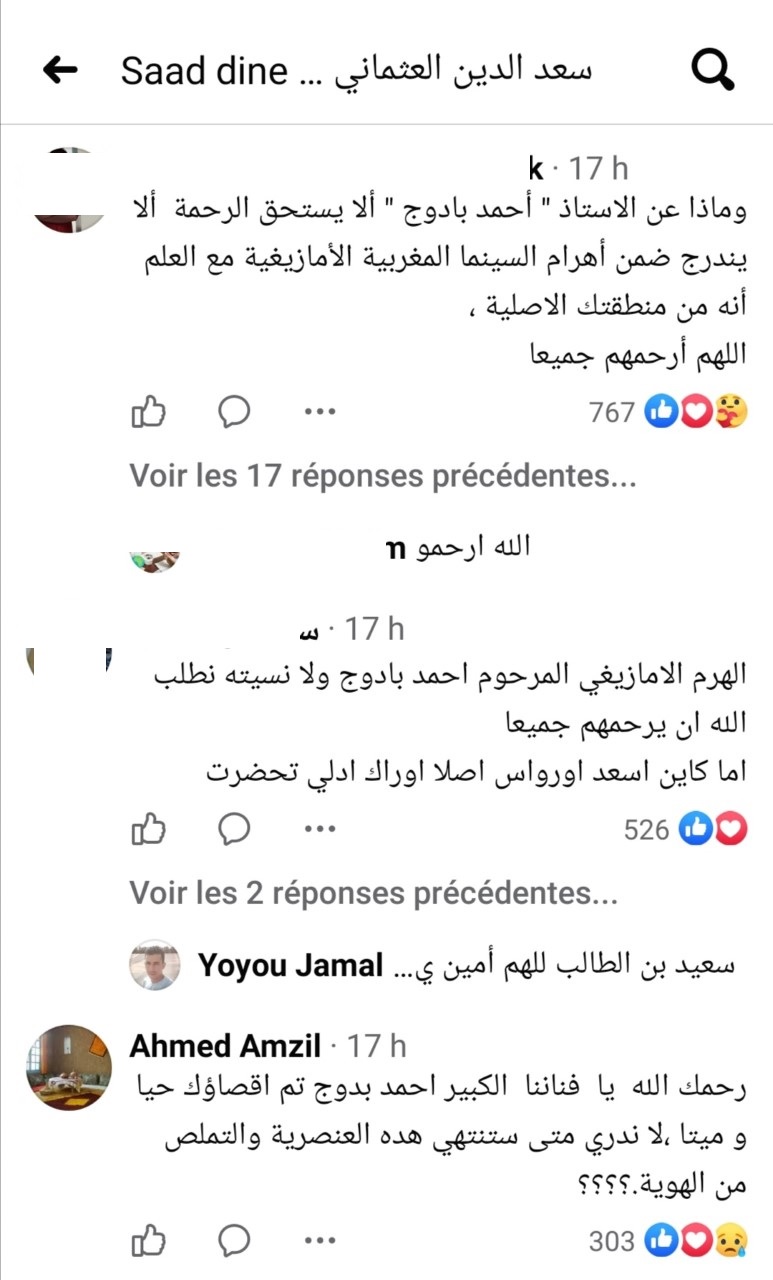View the 526 reactions list
Screen dimensions: 773x1280
coord(685,829)
